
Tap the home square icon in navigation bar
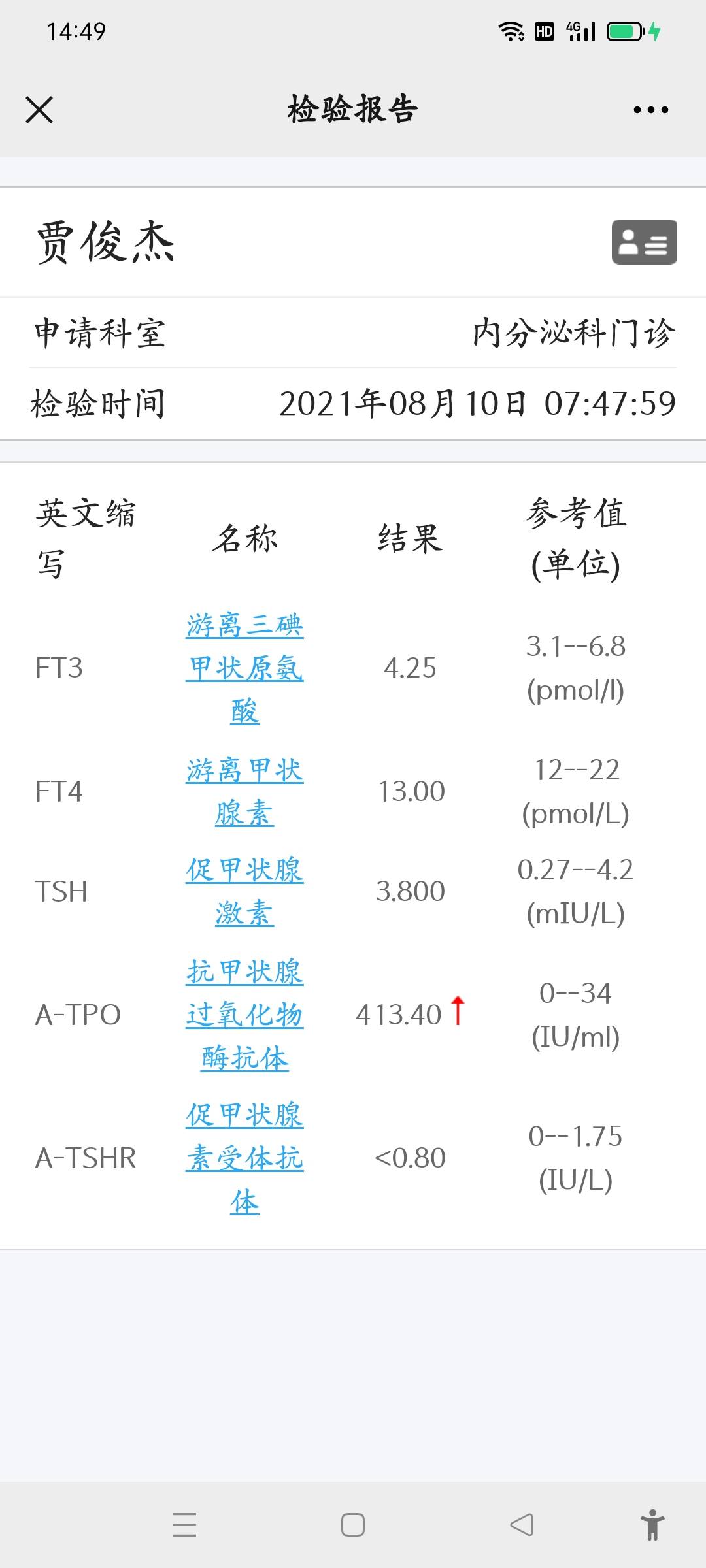352,1526
